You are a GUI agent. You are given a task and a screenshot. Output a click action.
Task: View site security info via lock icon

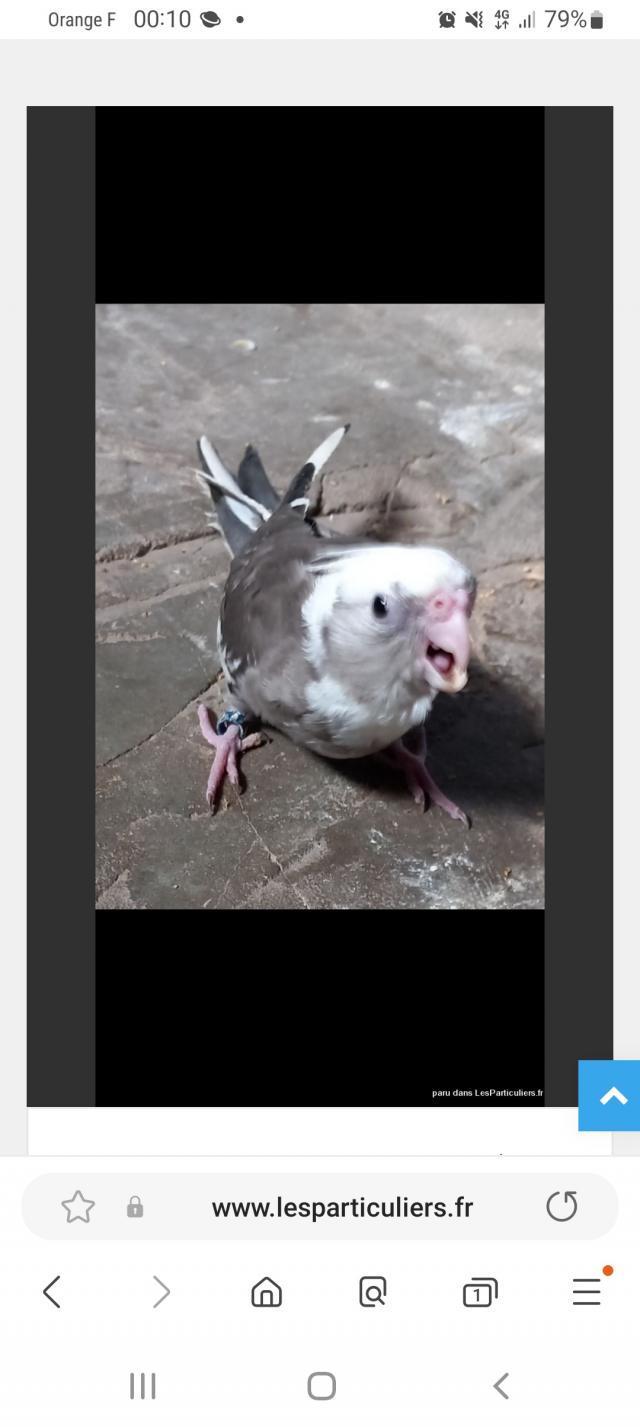135,1208
